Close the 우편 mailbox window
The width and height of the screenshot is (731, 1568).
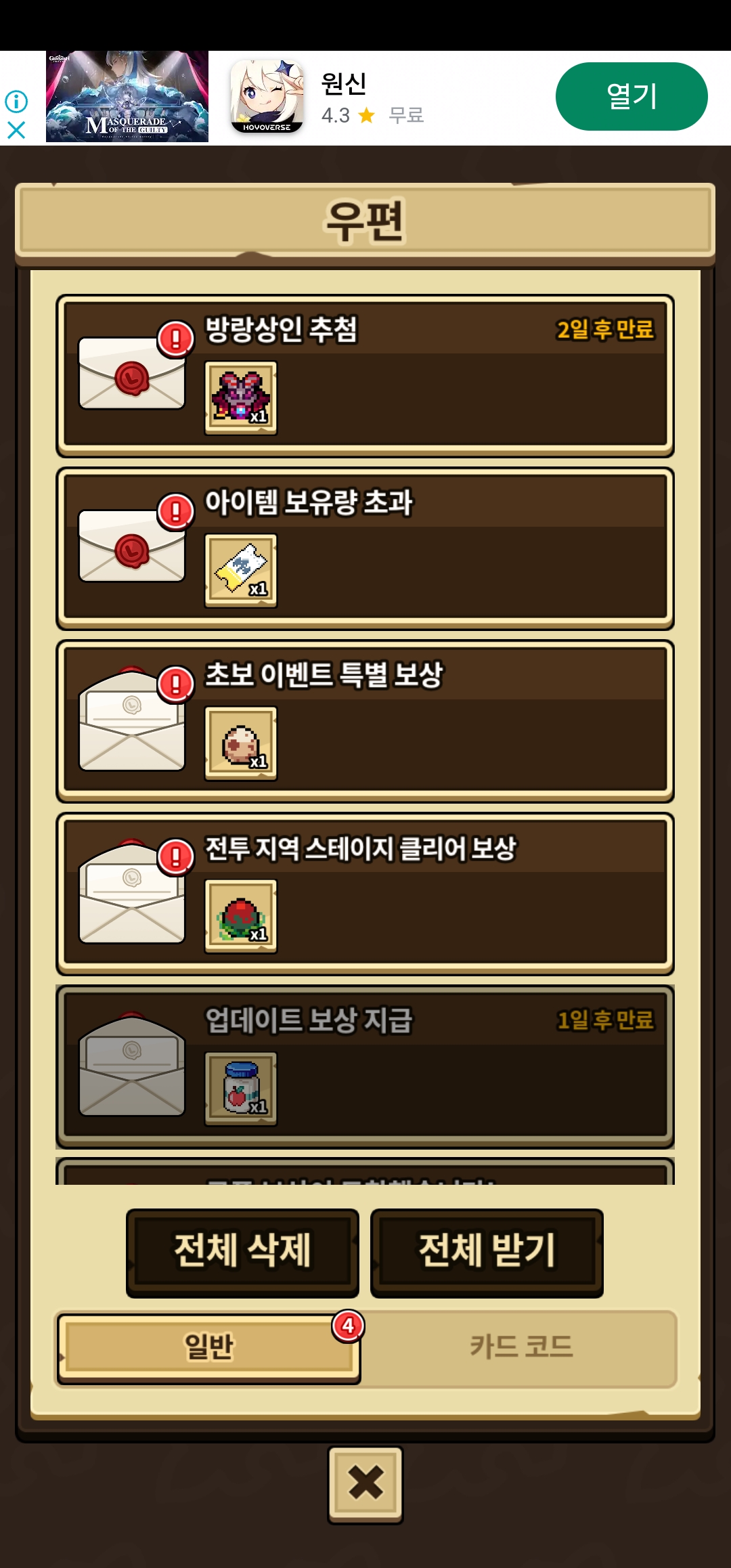[x=365, y=1484]
